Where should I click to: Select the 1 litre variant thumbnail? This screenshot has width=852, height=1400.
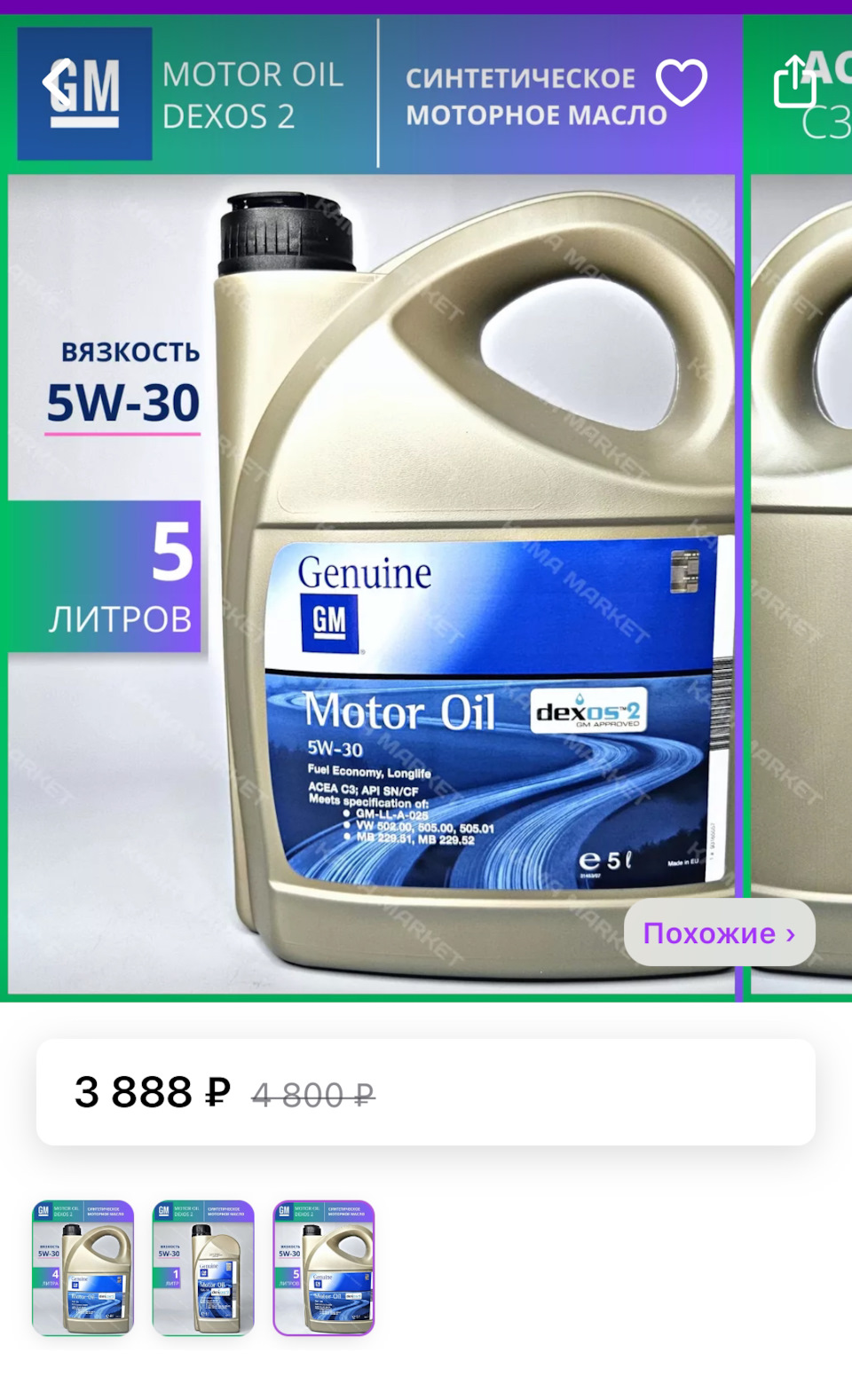[x=203, y=1267]
